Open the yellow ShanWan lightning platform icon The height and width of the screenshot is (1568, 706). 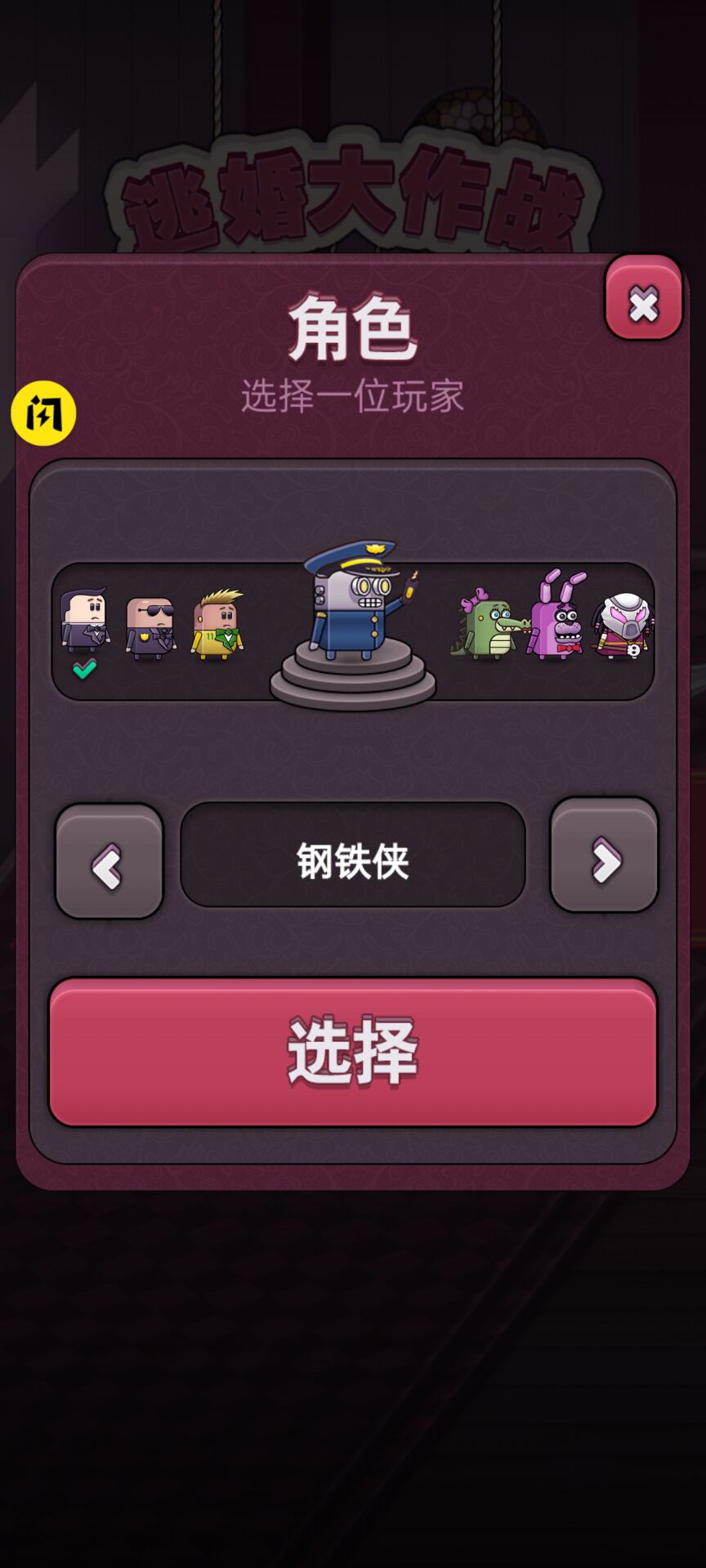tap(45, 414)
